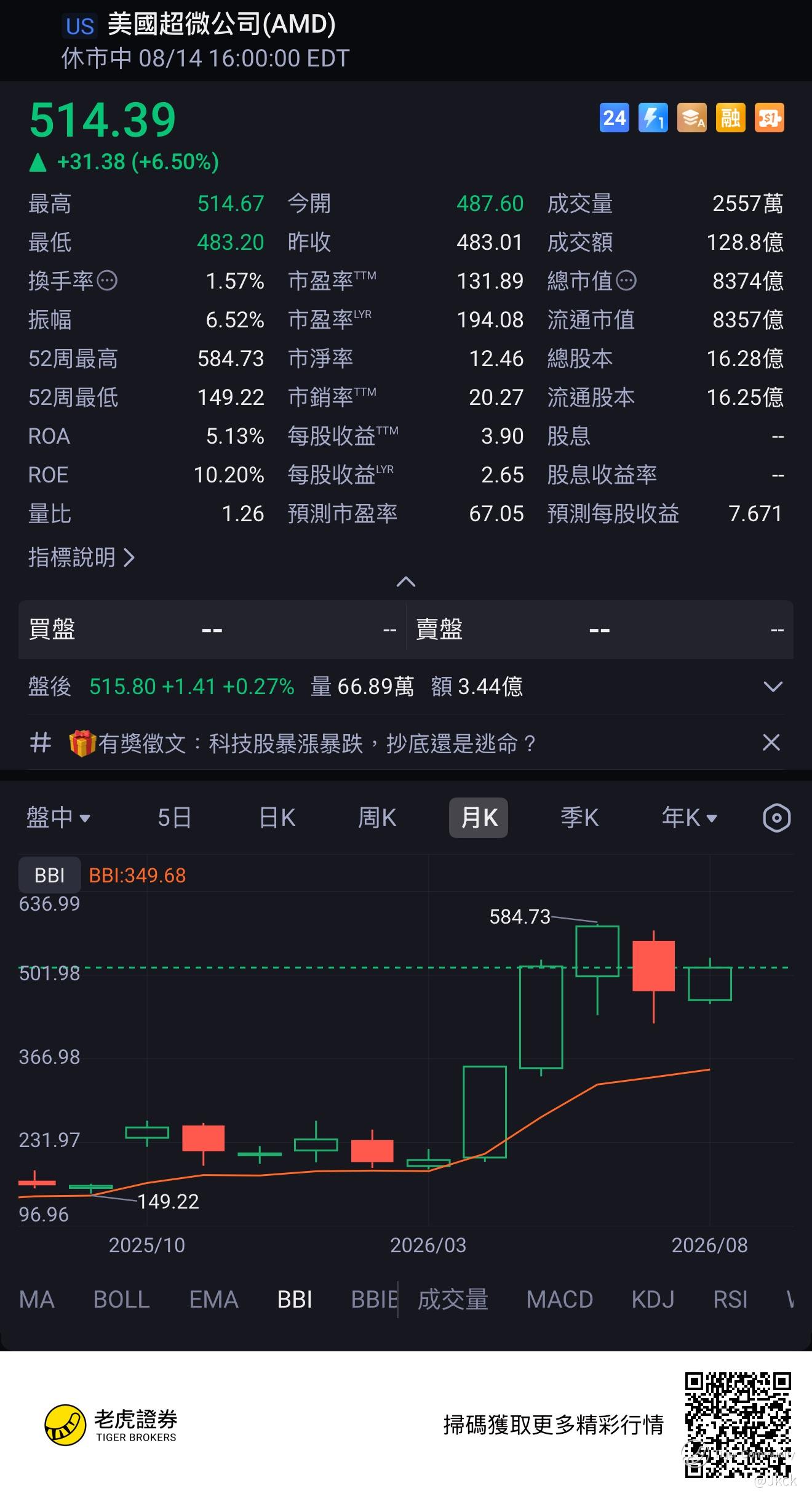This screenshot has height=1499, width=812.
Task: Switch chart to 季K view
Action: point(579,818)
